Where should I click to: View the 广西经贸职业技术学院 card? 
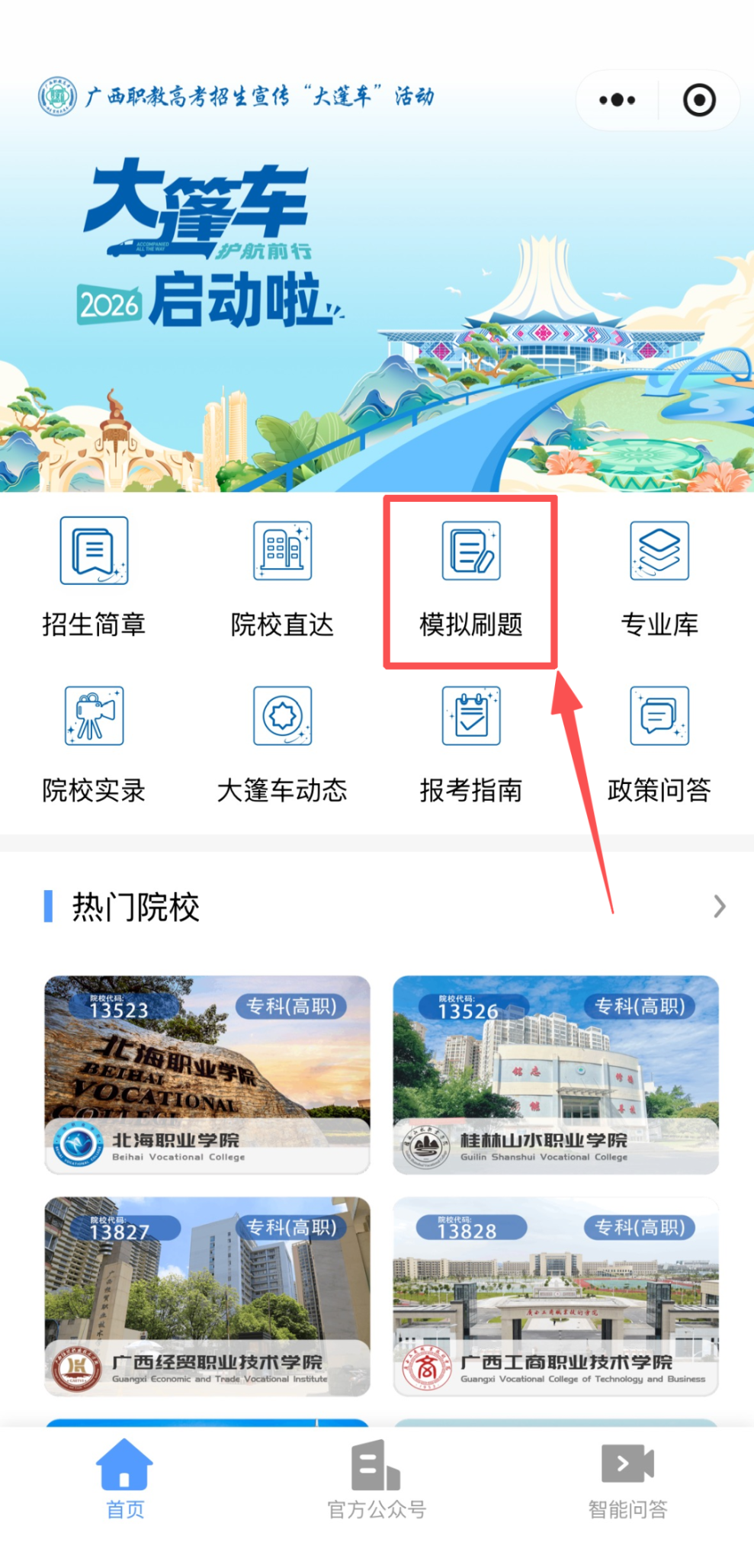pyautogui.click(x=207, y=1296)
